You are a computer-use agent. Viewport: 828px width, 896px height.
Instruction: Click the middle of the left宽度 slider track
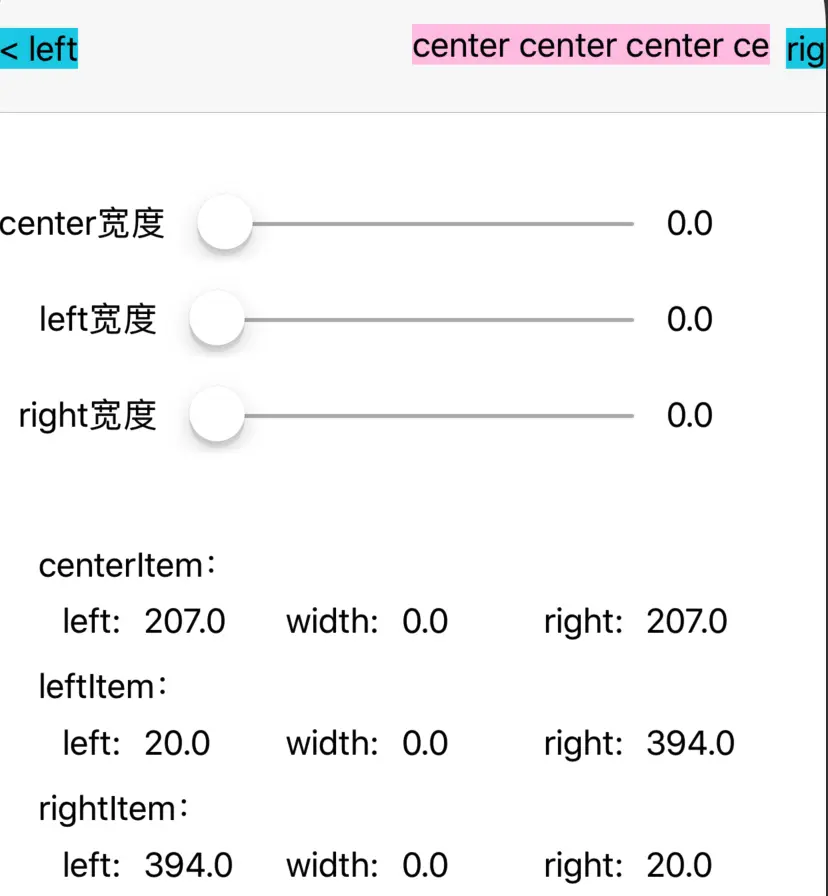(440, 319)
